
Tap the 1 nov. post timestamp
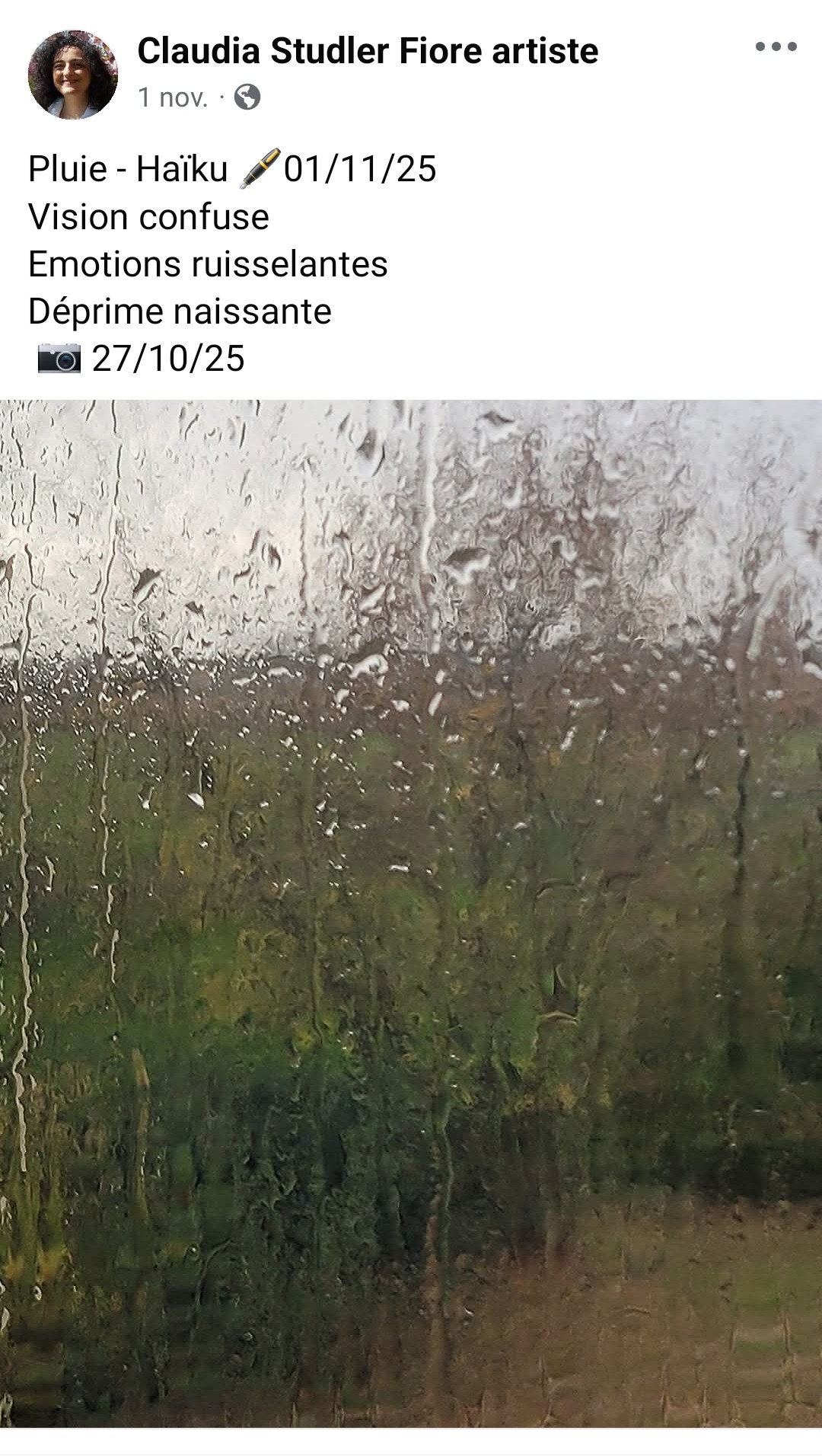(x=173, y=97)
